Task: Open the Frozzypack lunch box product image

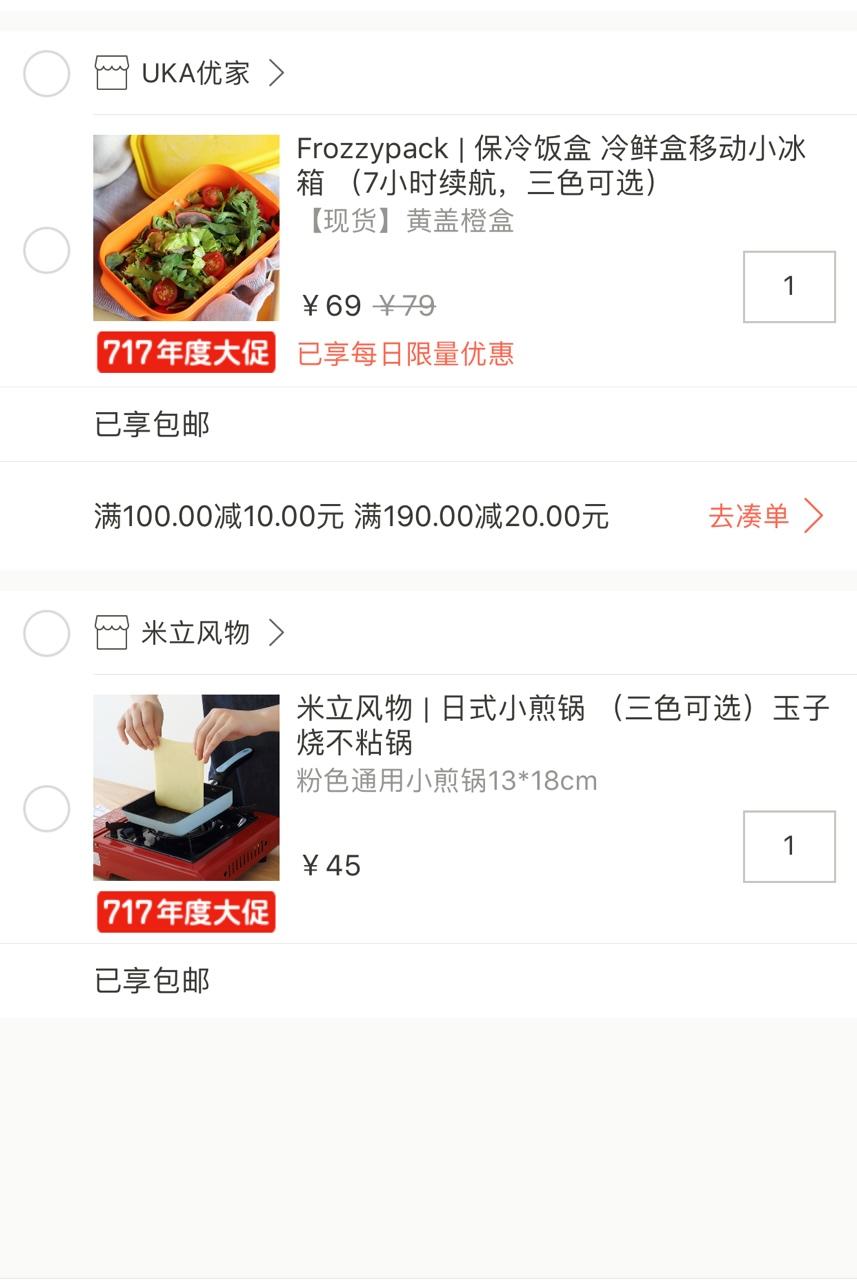Action: coord(186,228)
